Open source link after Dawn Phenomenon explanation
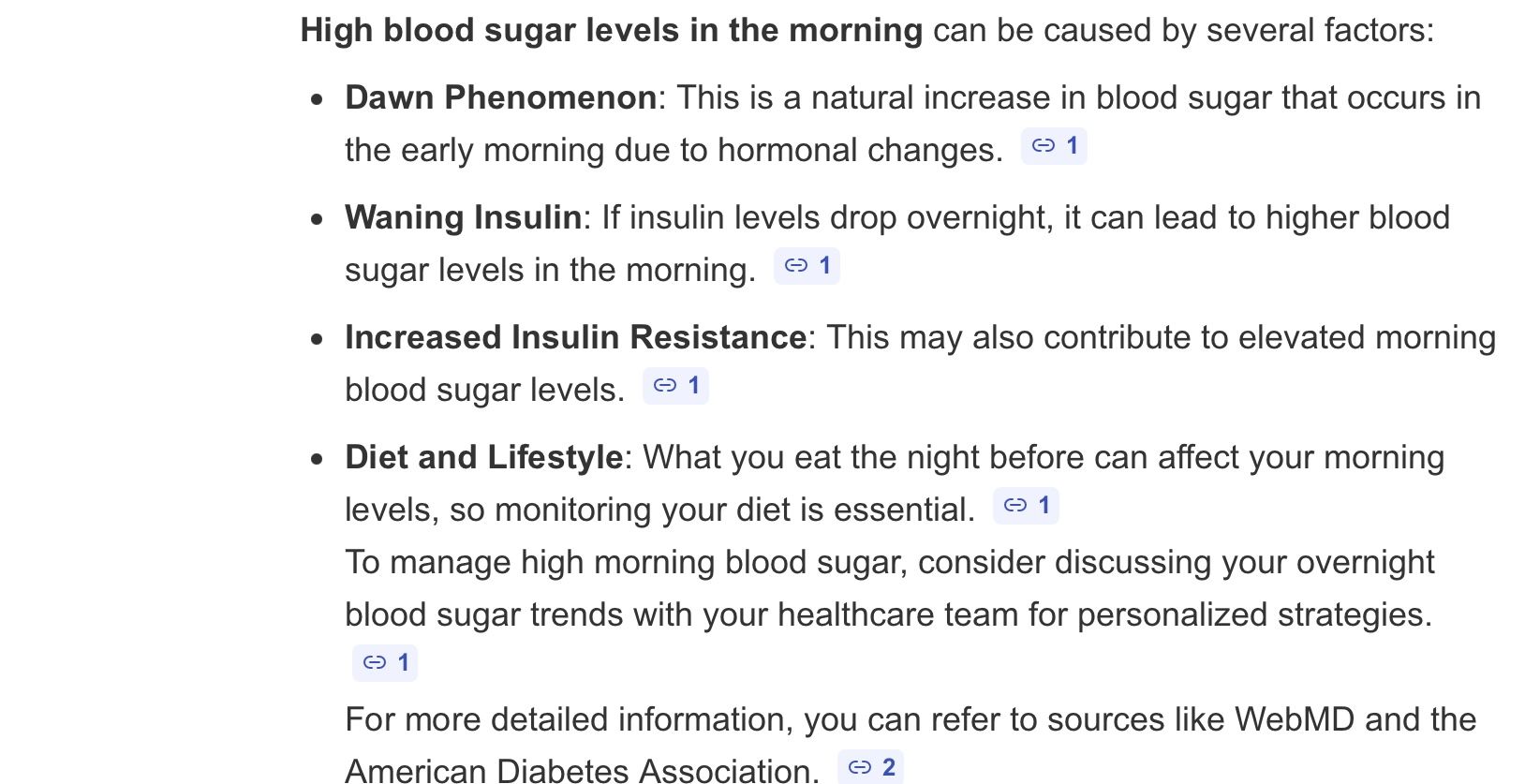 click(1054, 146)
